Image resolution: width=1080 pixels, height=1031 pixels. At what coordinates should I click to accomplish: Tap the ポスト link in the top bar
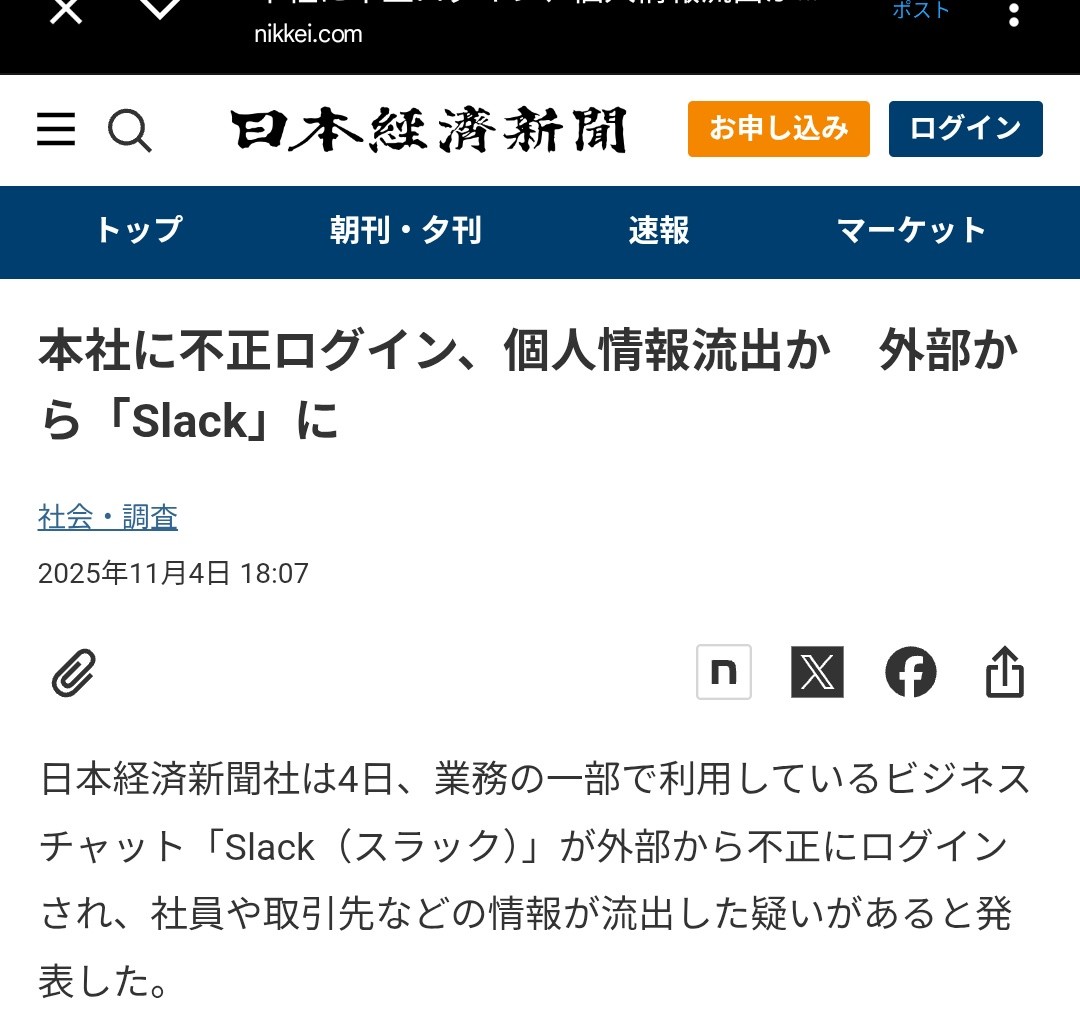(921, 10)
